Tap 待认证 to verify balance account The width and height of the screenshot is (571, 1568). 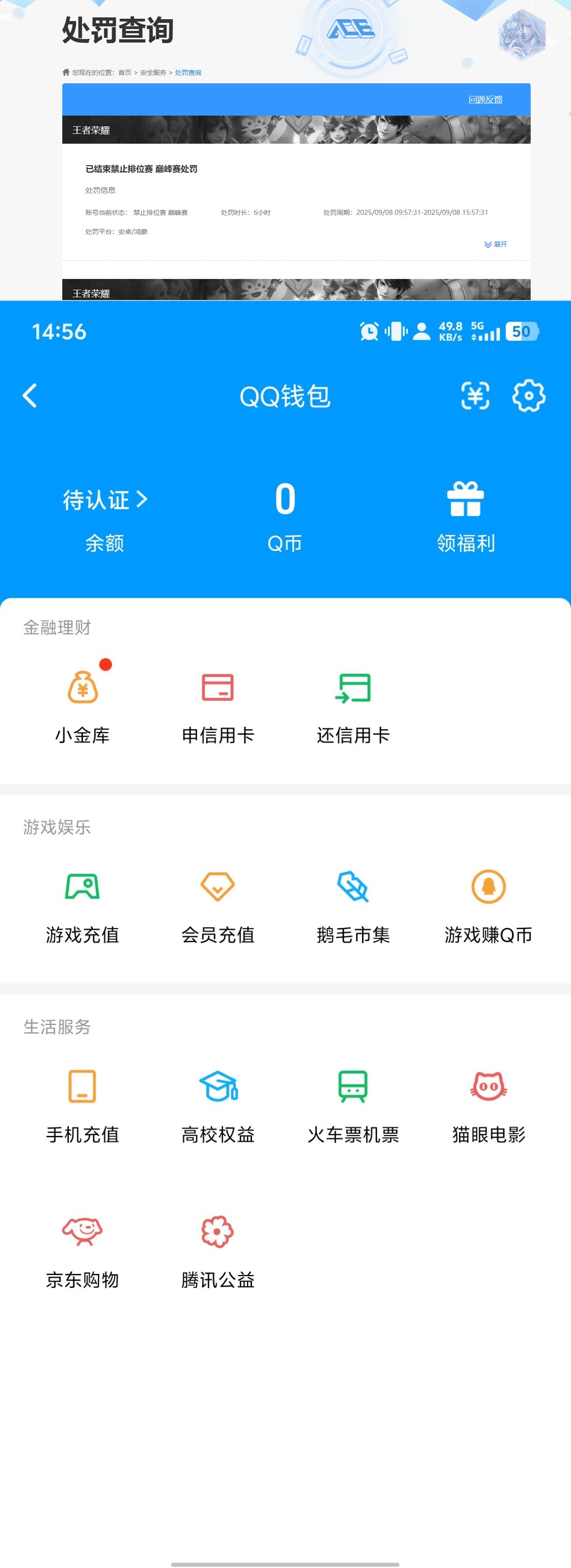tap(105, 500)
